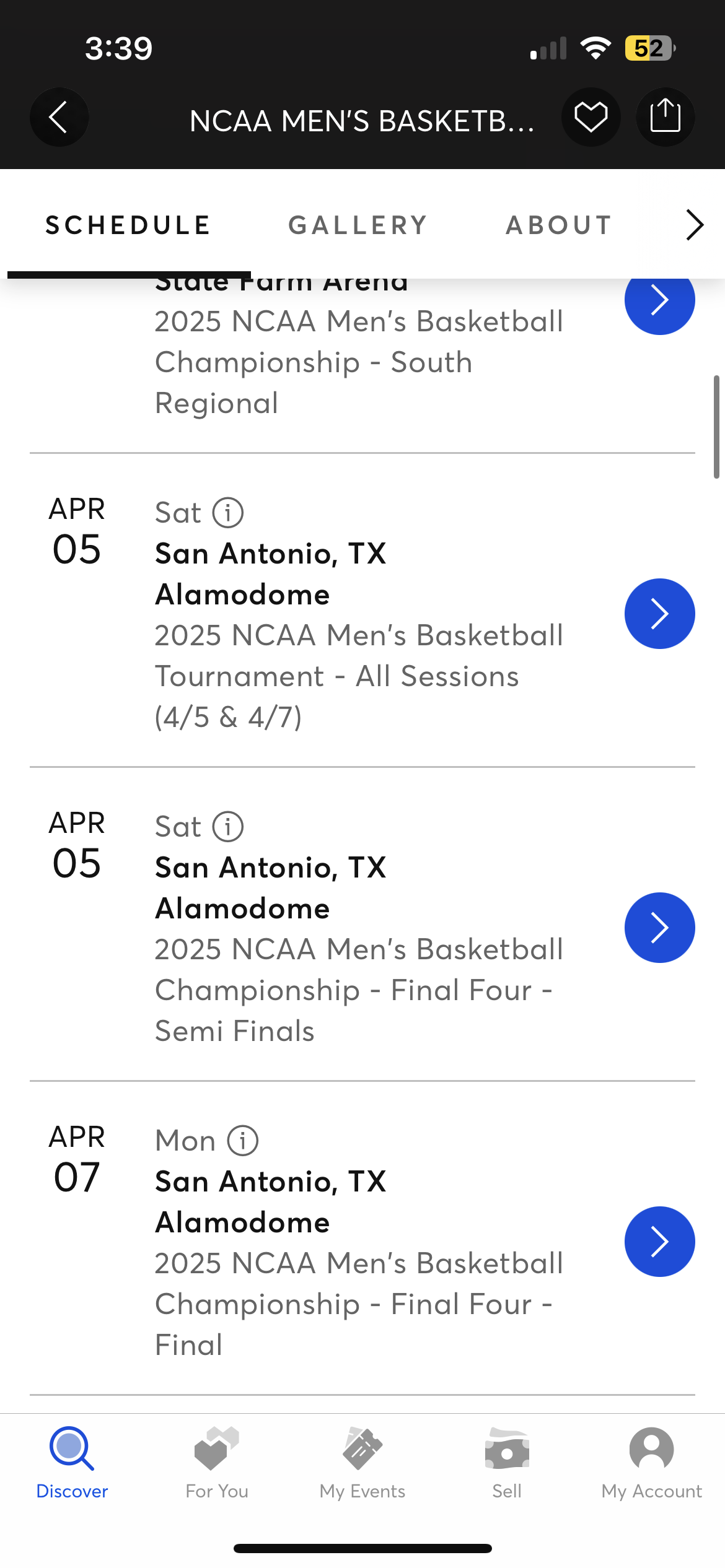The width and height of the screenshot is (725, 1568).
Task: View info icon for Semi Finals Saturday
Action: coord(228,827)
